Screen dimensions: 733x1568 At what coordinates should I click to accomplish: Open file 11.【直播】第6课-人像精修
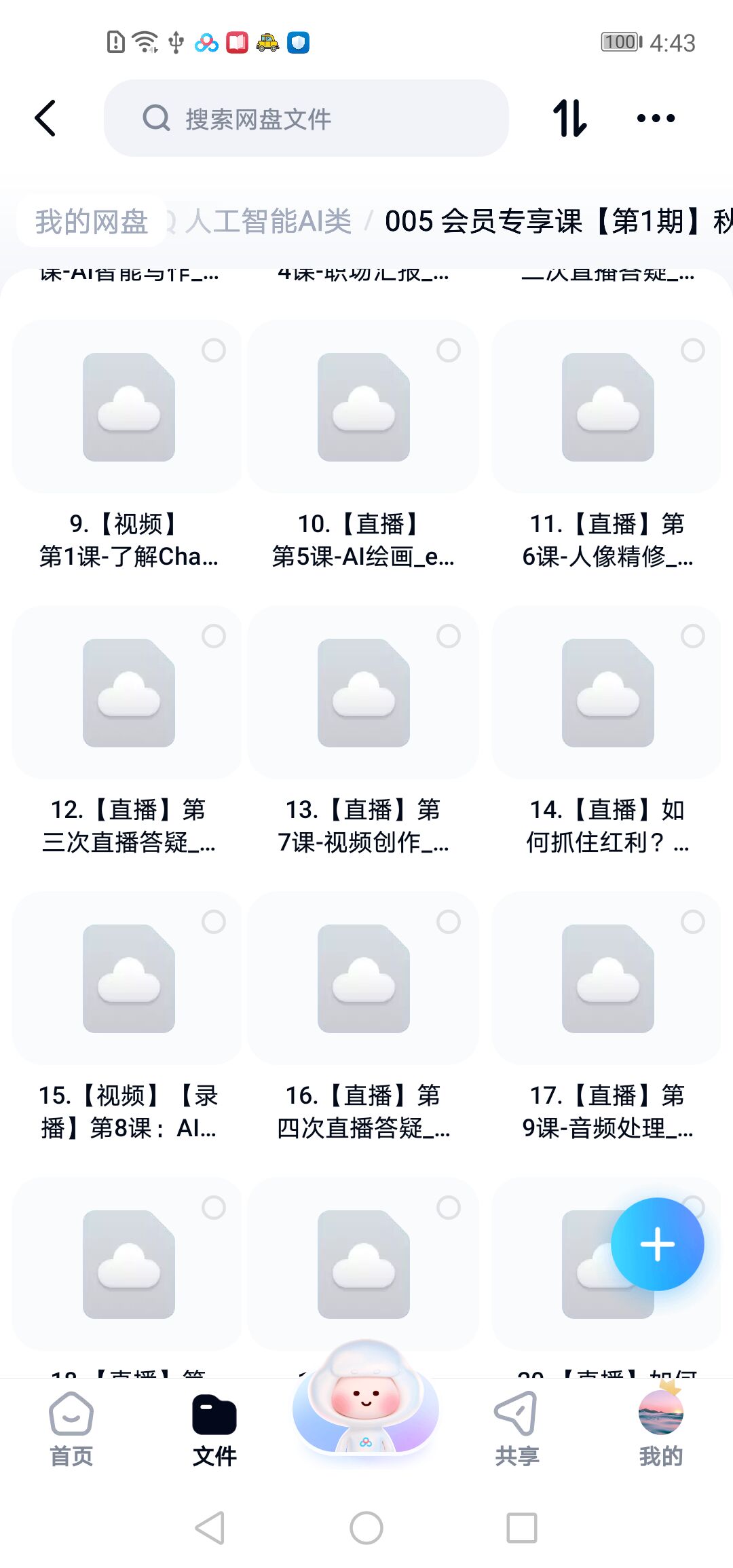tap(607, 407)
